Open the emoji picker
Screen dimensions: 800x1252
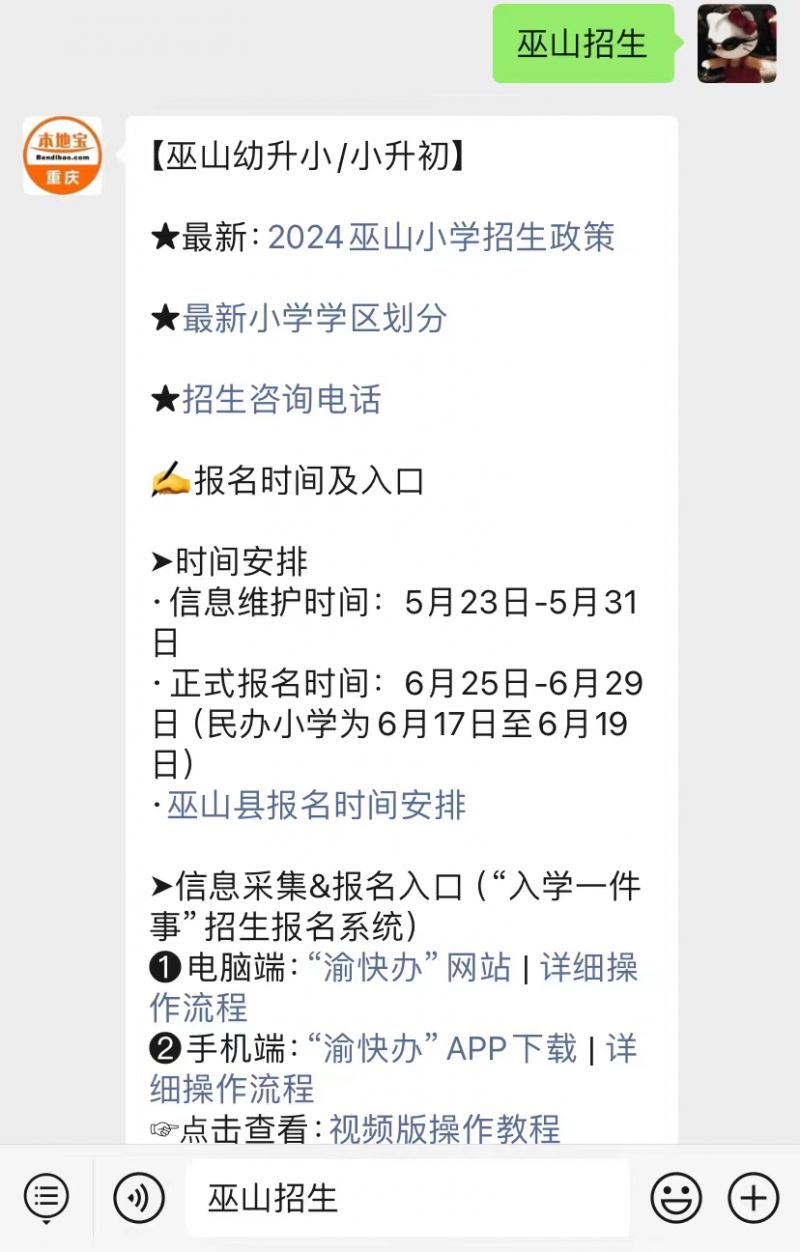point(676,1198)
